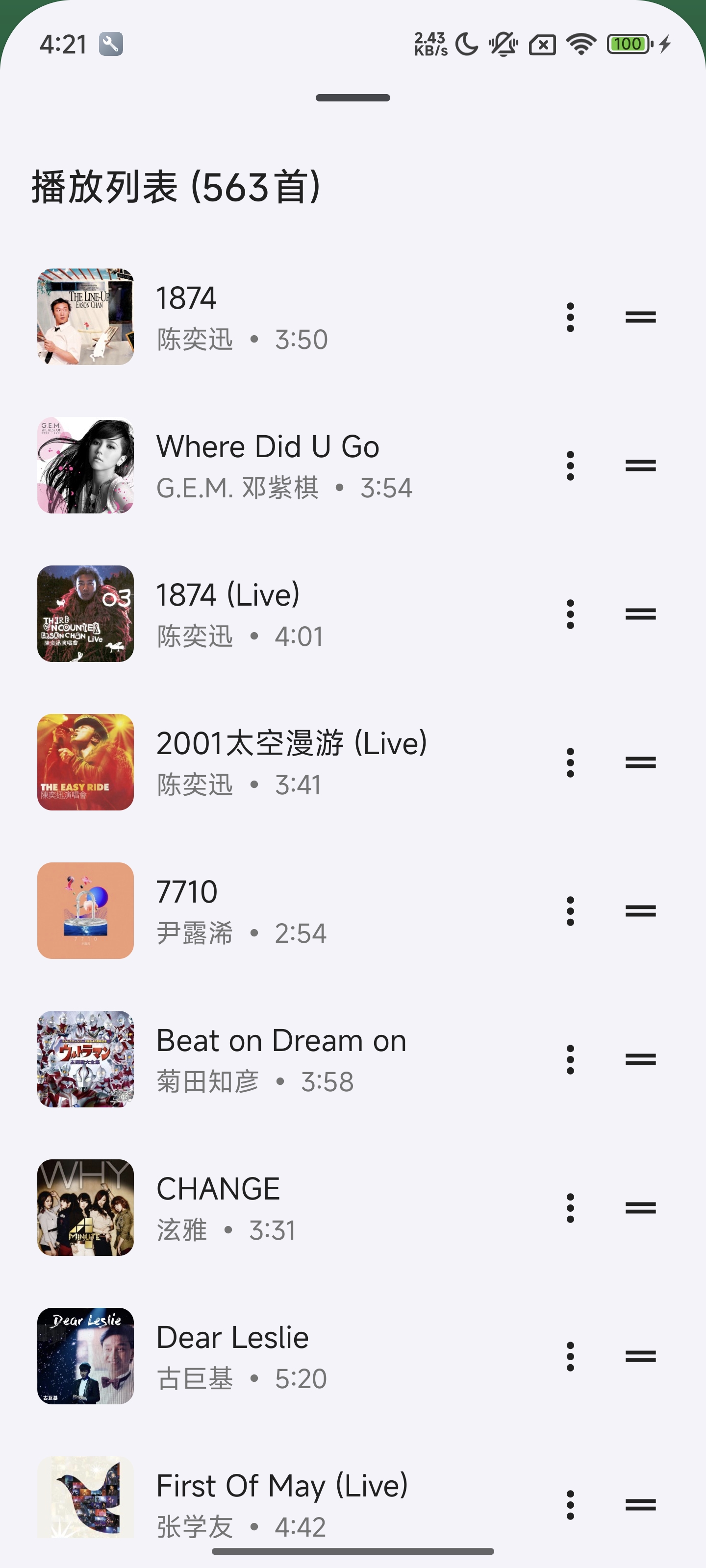Open more options for 1874
Screen dimensions: 706x1568
pos(570,317)
